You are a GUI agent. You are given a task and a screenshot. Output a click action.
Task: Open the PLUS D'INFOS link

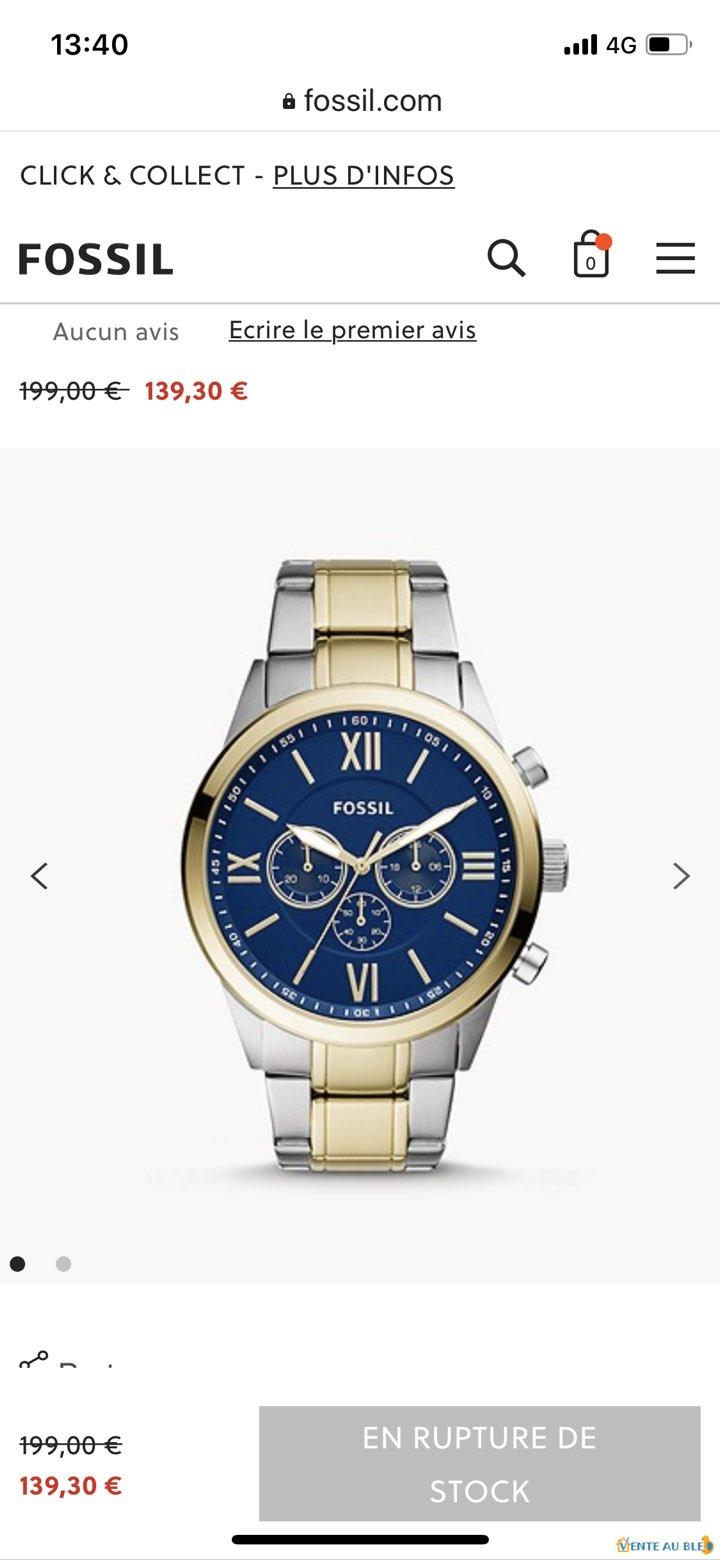(363, 175)
